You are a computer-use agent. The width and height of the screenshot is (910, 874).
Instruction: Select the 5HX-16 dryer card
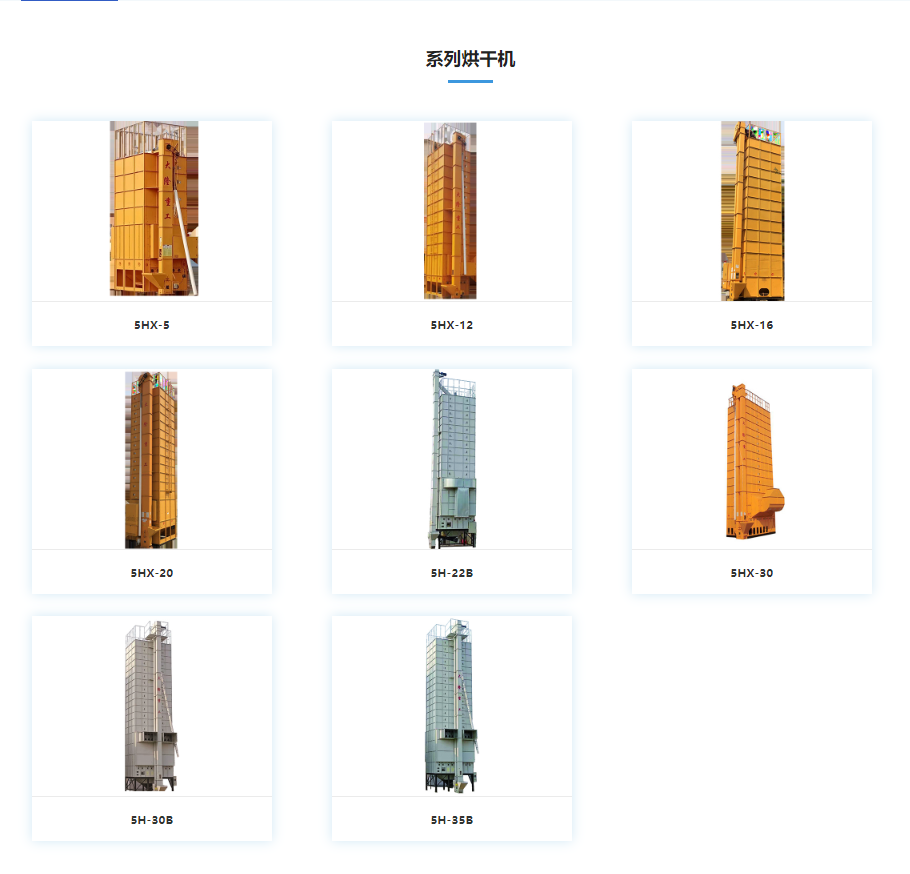751,232
